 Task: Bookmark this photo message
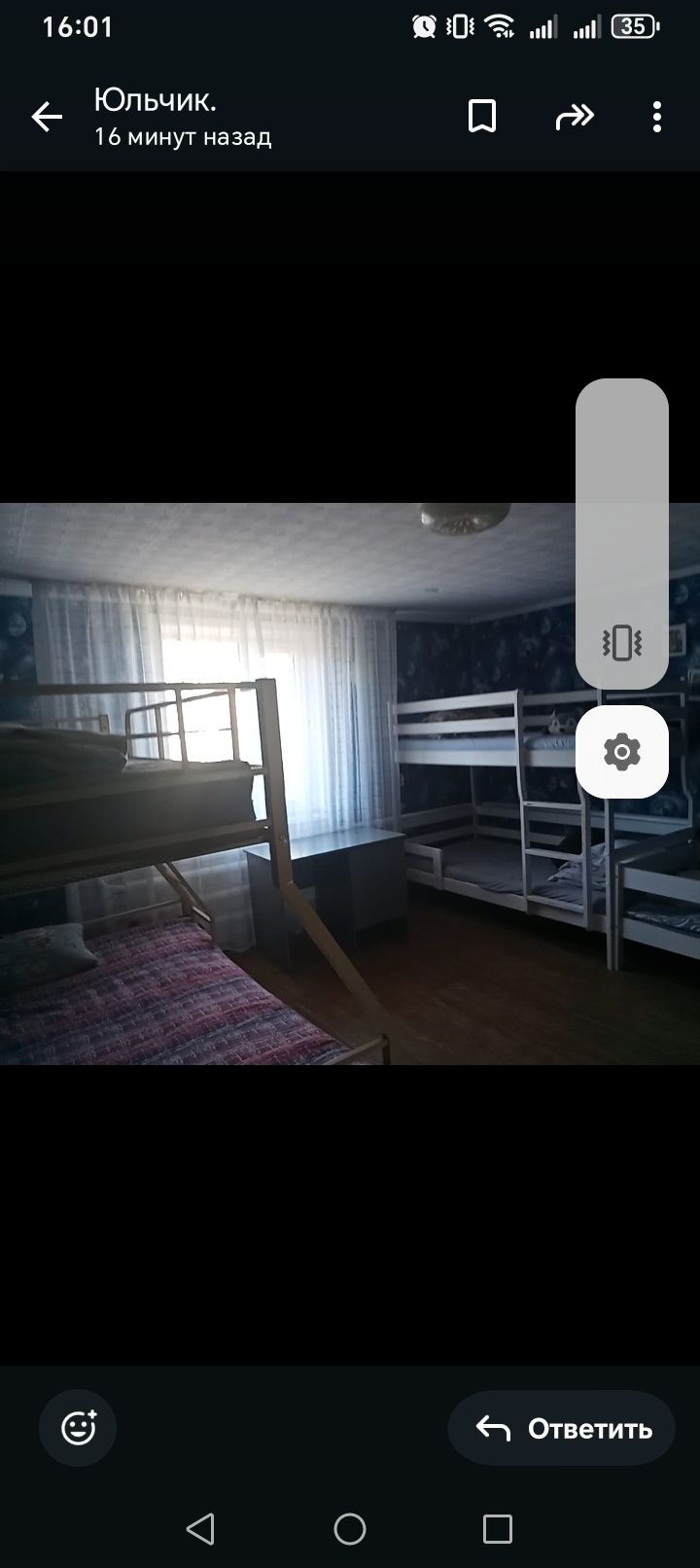click(x=482, y=117)
